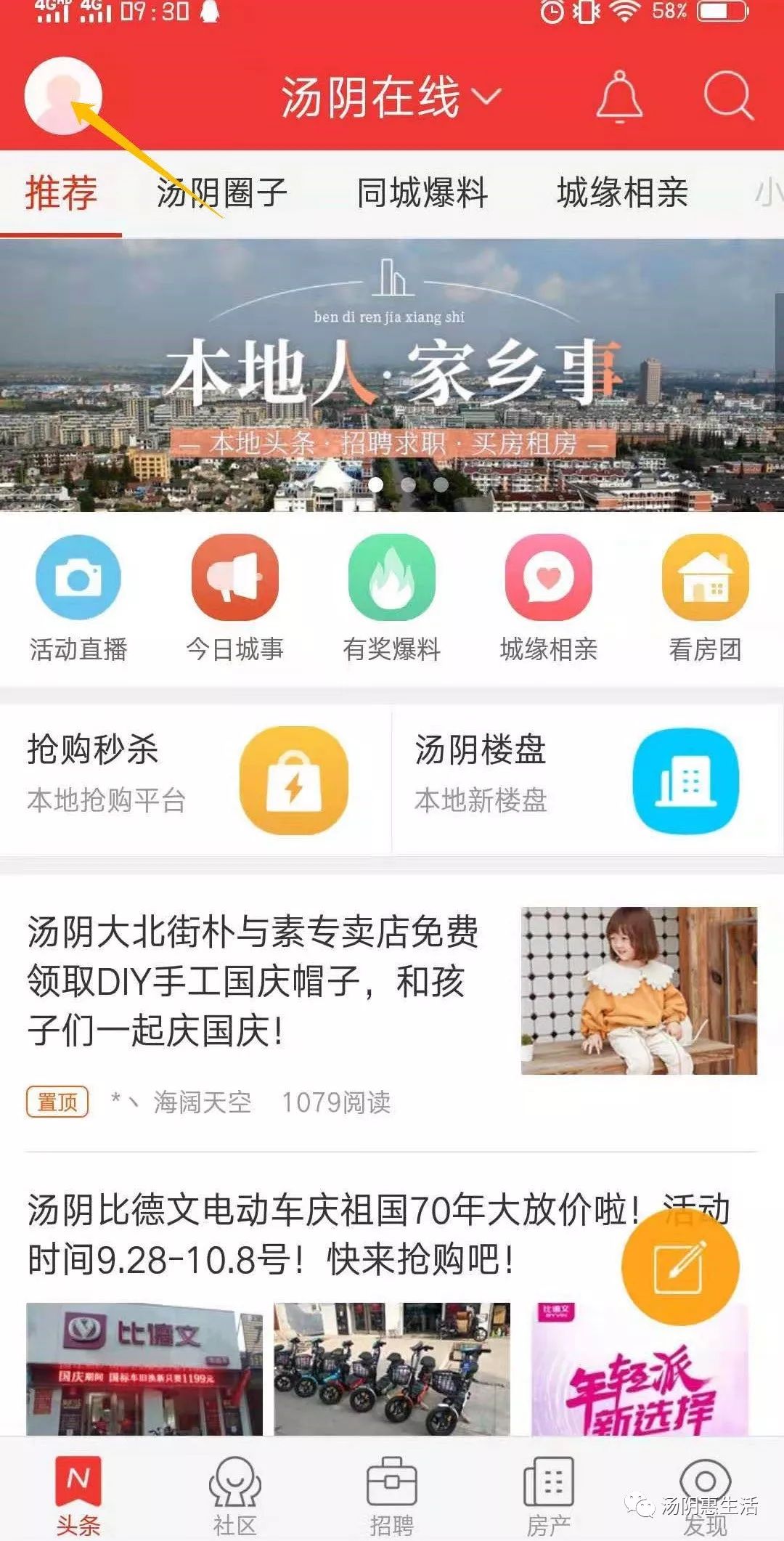
Task: Switch to the 房产 tab
Action: tap(549, 1496)
